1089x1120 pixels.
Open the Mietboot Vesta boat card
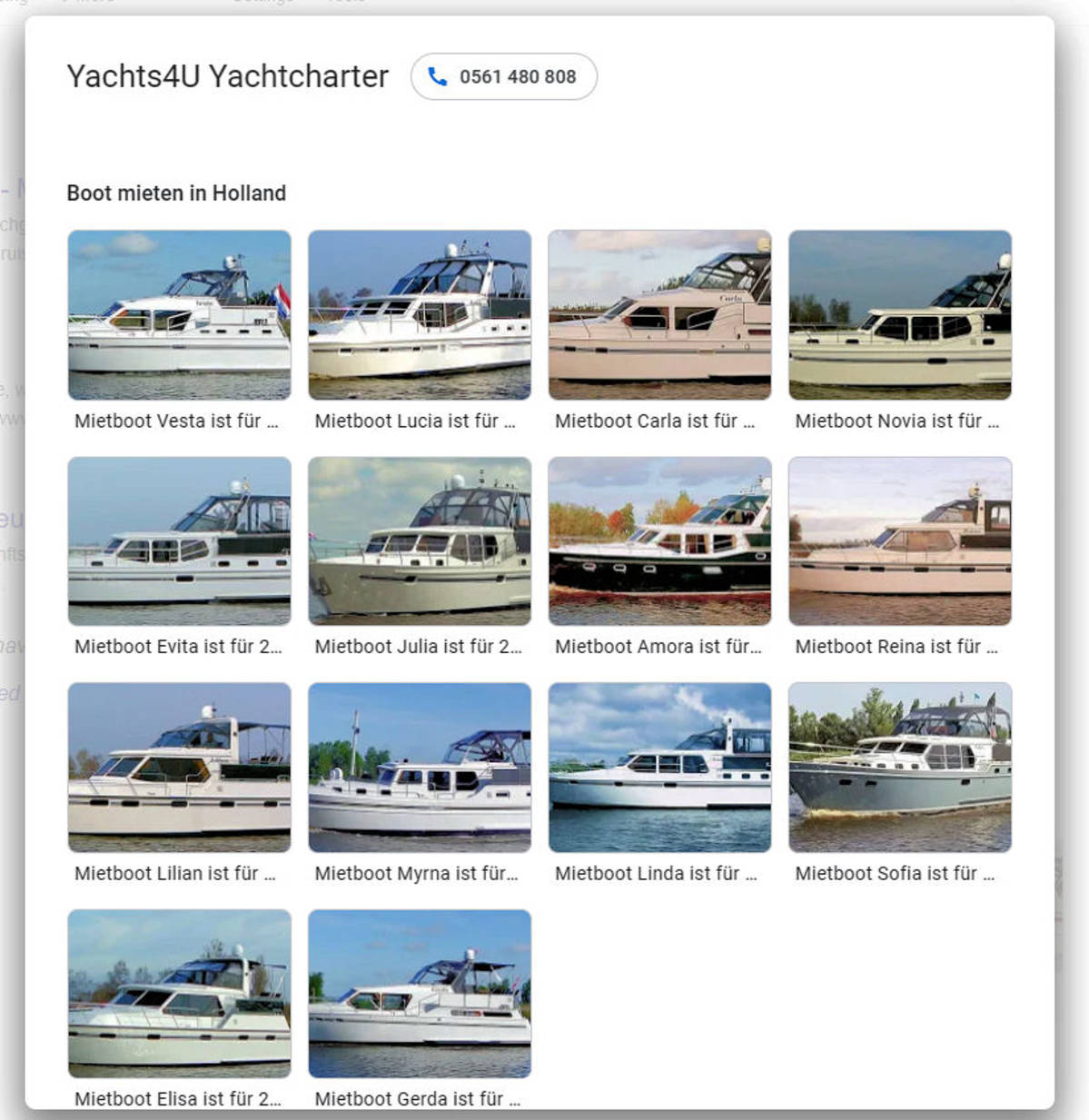pyautogui.click(x=180, y=315)
